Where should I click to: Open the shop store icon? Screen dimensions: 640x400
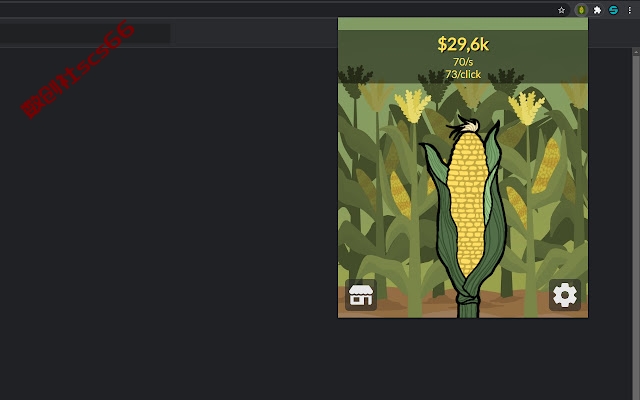pos(361,295)
